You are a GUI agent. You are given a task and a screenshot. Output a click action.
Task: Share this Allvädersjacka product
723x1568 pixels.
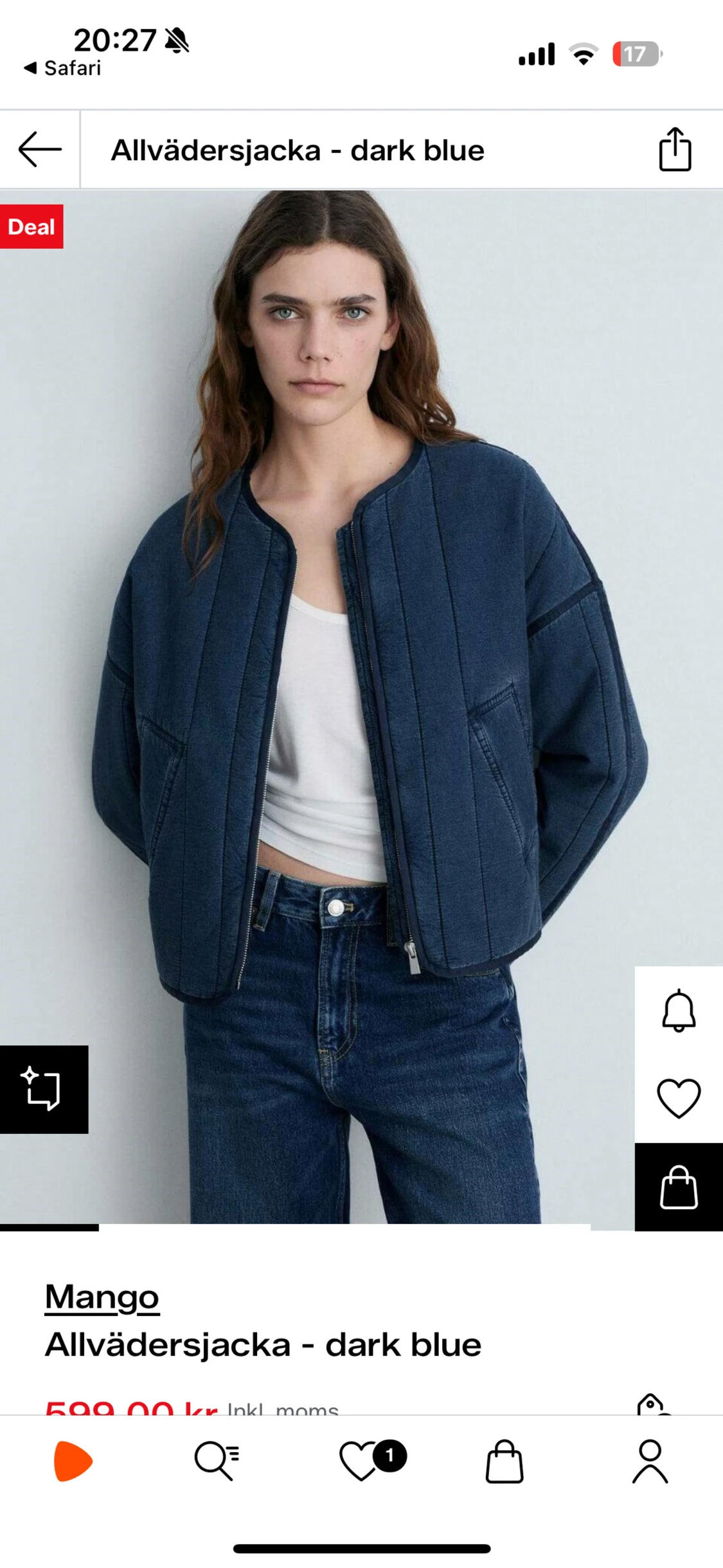coord(675,150)
